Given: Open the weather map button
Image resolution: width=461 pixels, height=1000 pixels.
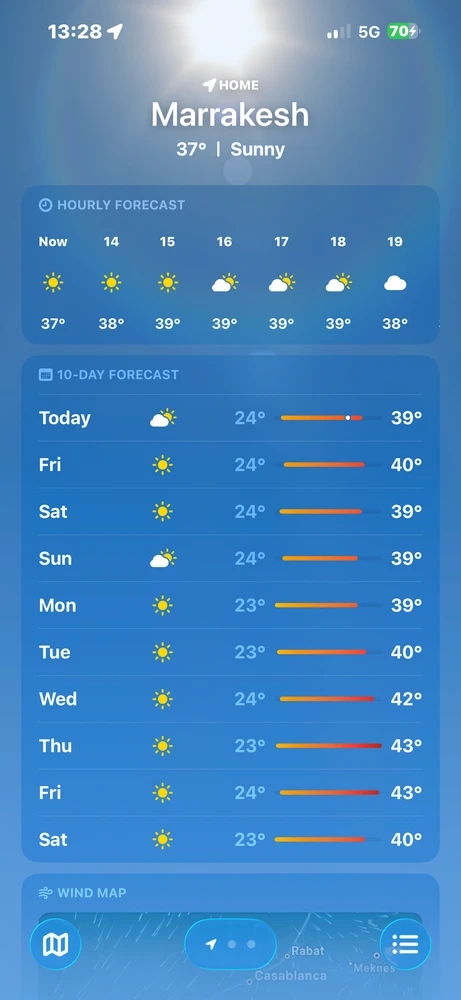Looking at the screenshot, I should [55, 944].
